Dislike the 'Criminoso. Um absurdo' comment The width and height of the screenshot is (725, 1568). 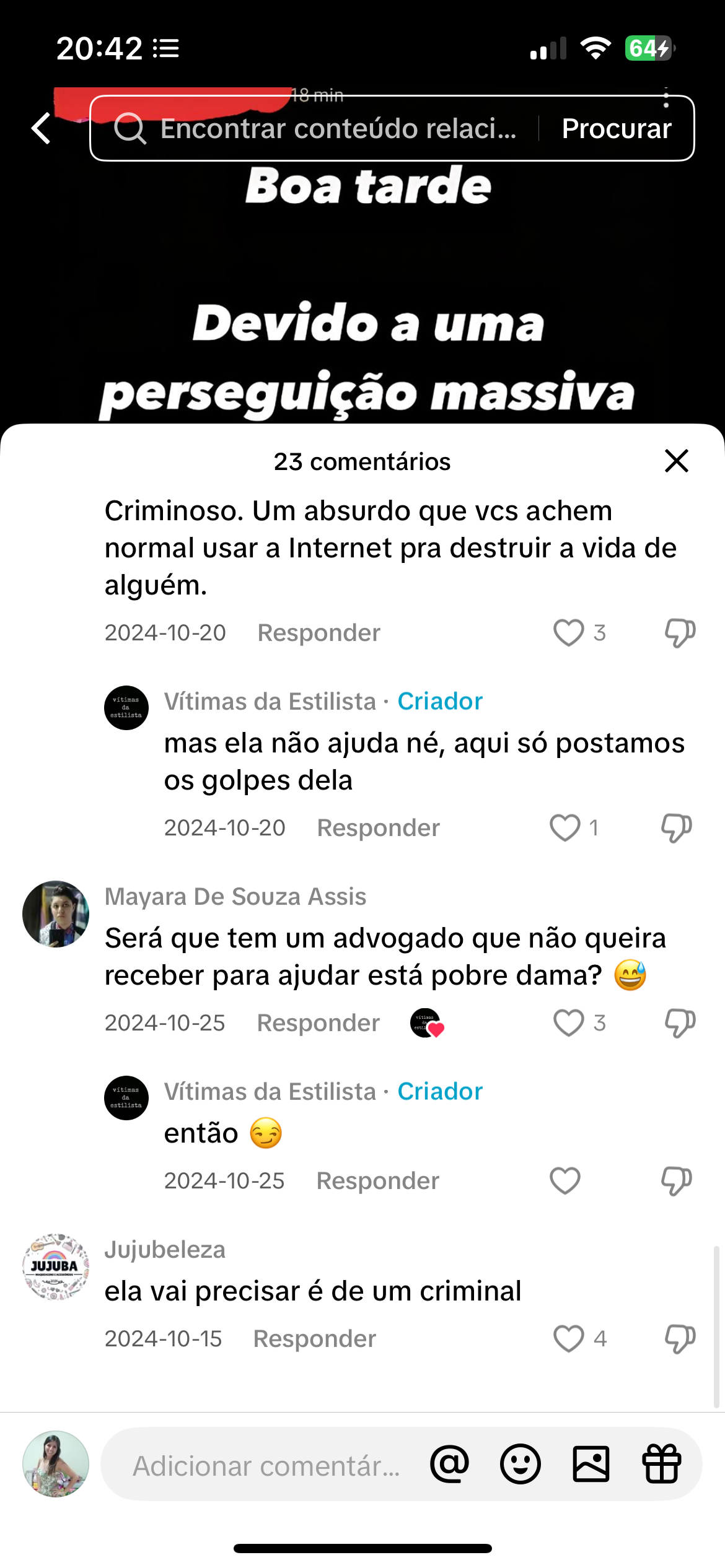(x=679, y=633)
